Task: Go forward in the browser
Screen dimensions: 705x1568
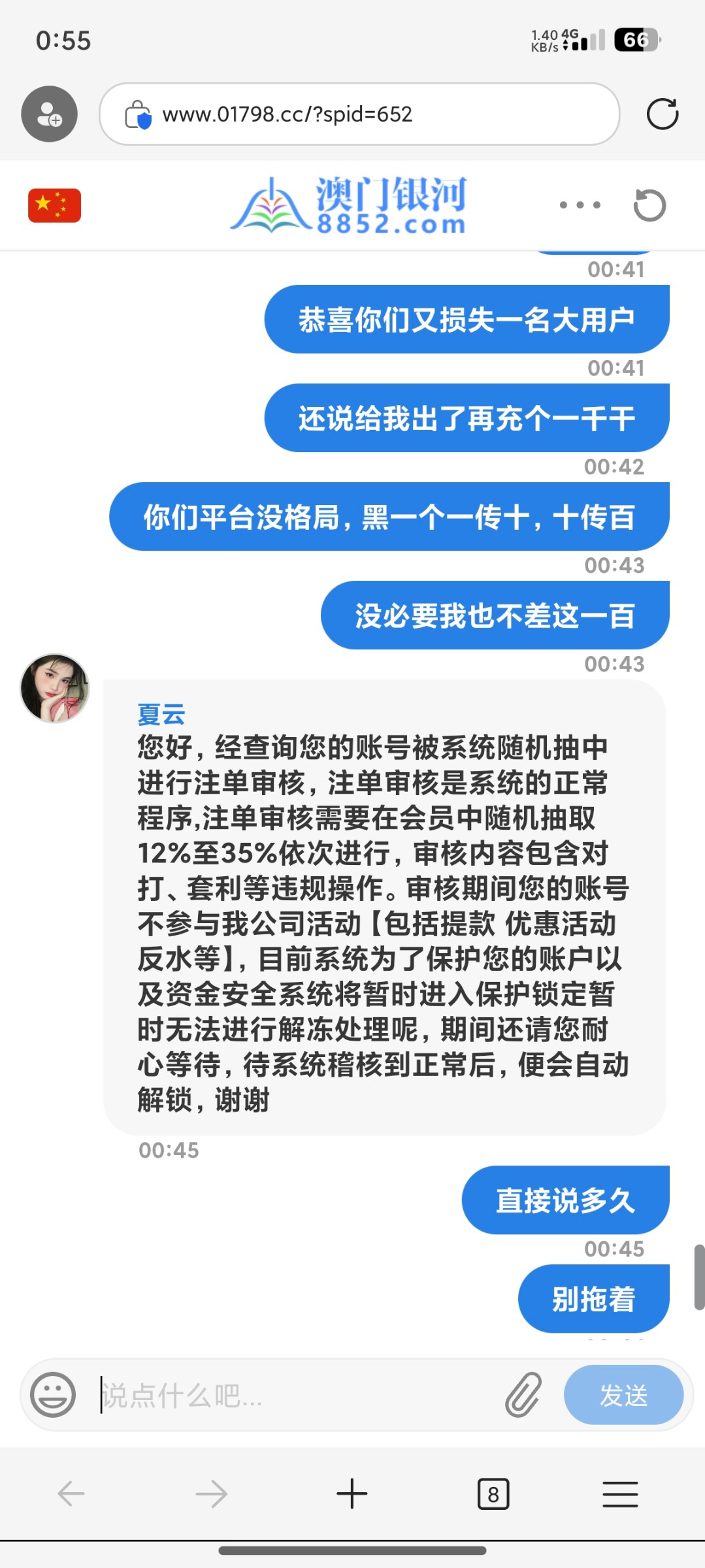Action: (211, 1494)
